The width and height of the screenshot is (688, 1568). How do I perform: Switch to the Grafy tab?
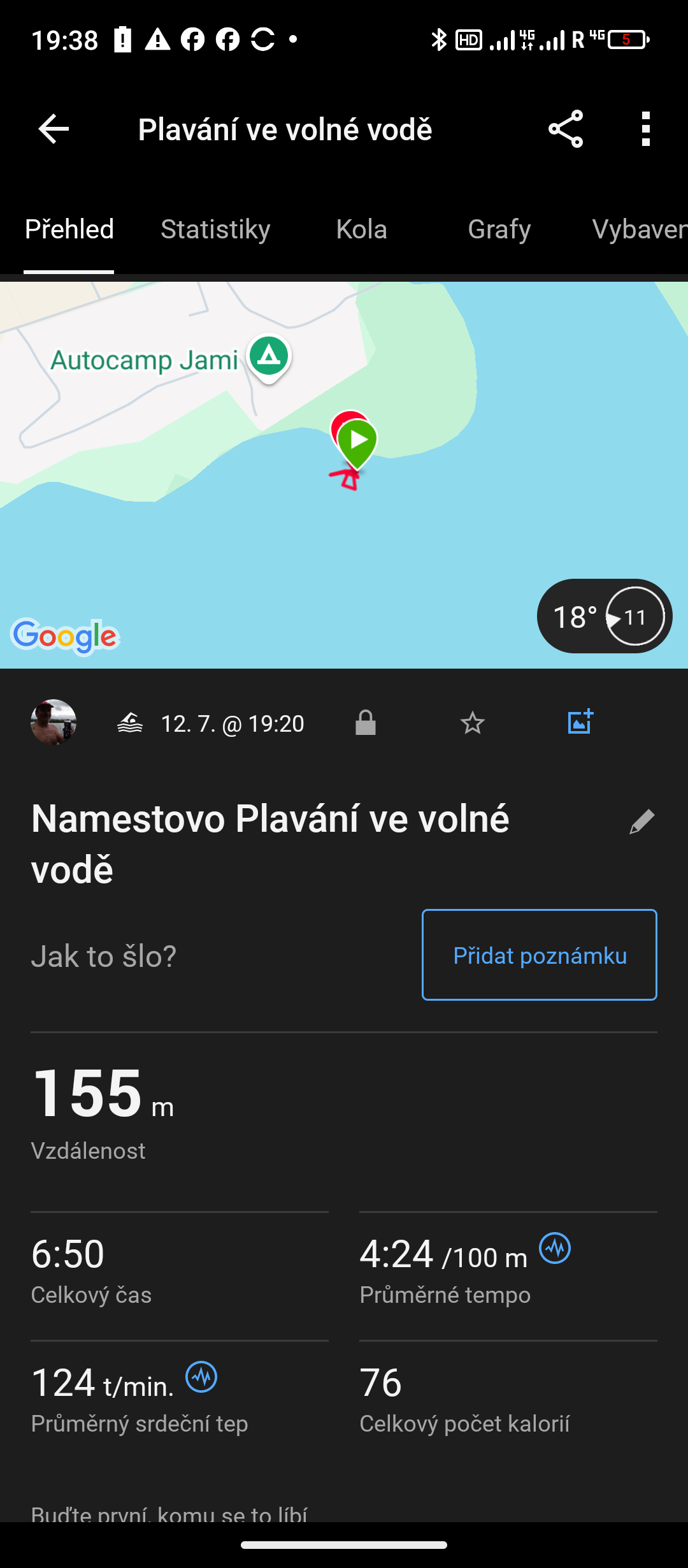(x=499, y=229)
